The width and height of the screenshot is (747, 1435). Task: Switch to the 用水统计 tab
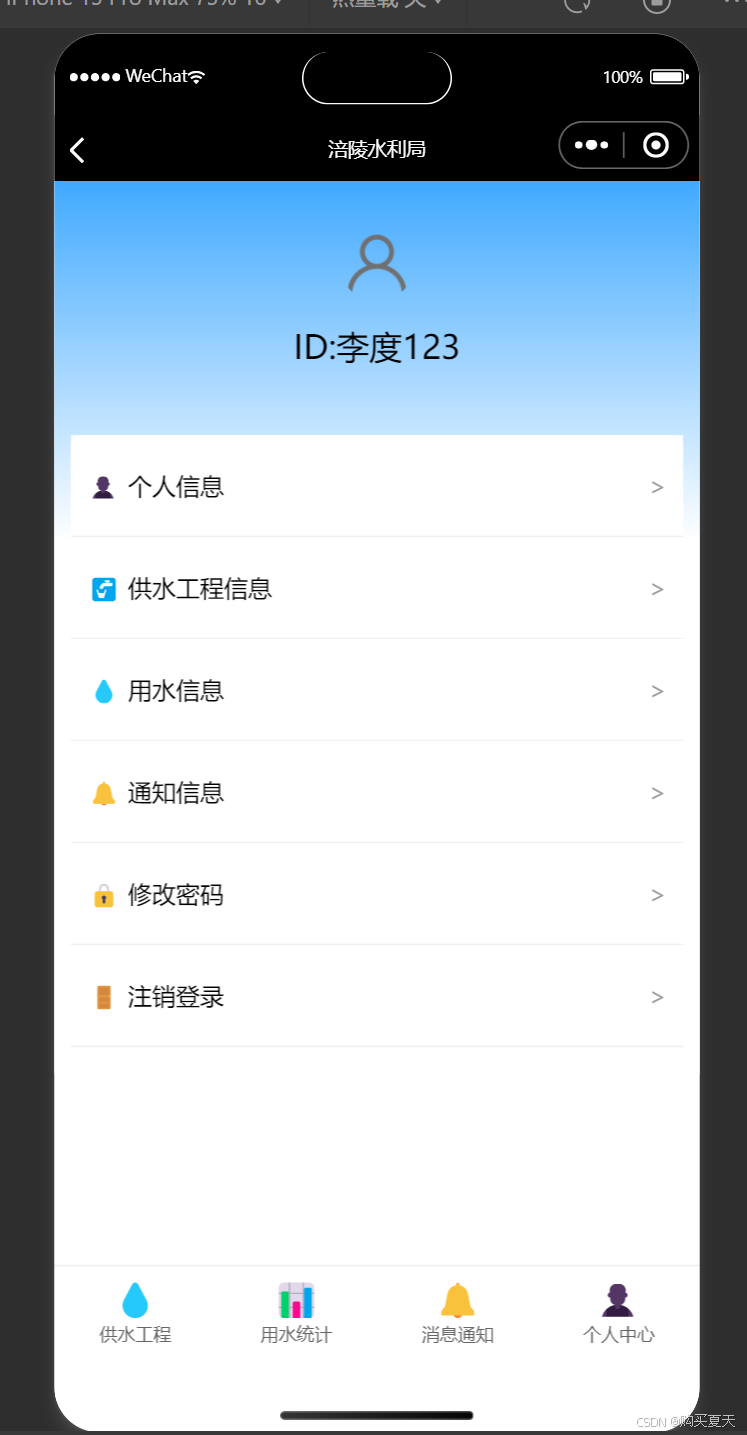tap(296, 1314)
